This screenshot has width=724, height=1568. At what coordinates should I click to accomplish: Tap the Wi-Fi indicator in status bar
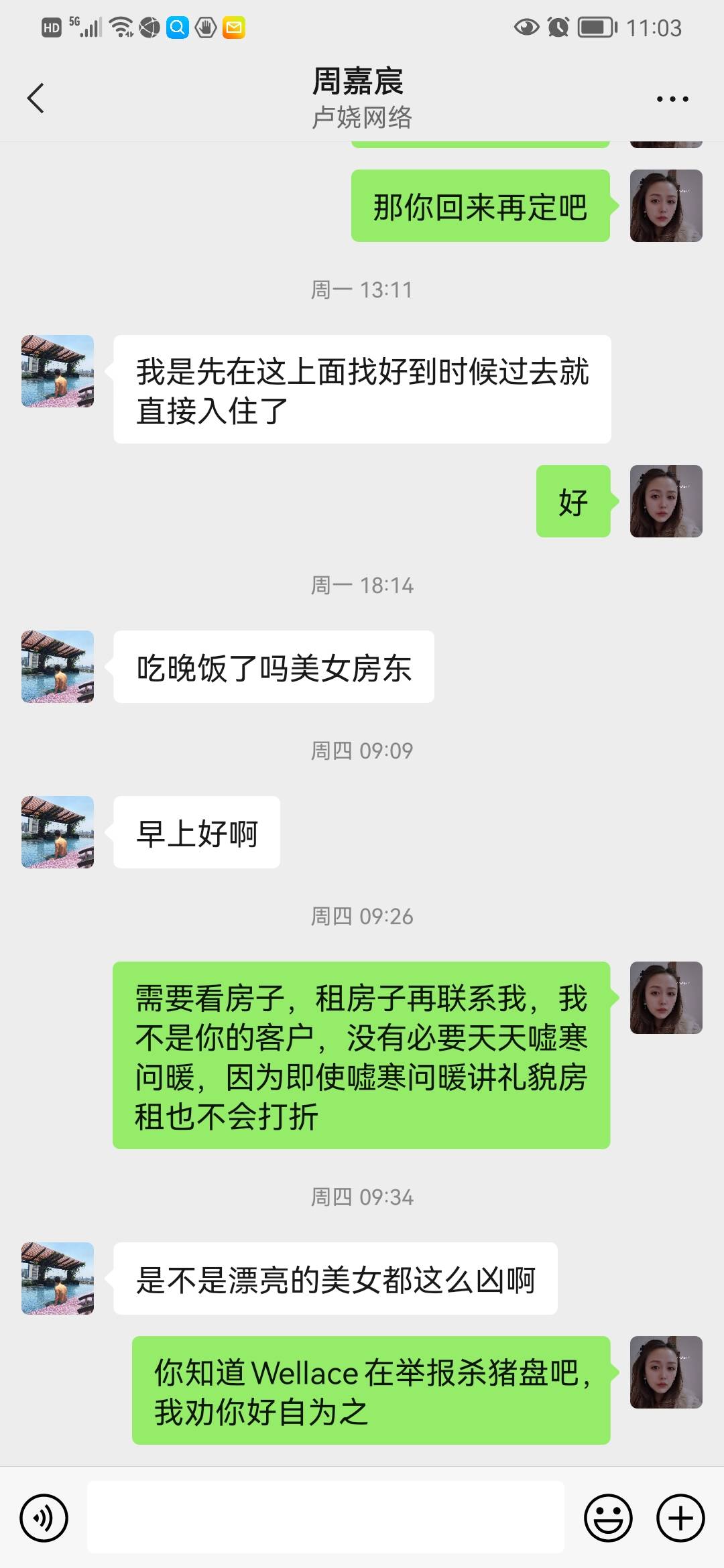coord(119,27)
